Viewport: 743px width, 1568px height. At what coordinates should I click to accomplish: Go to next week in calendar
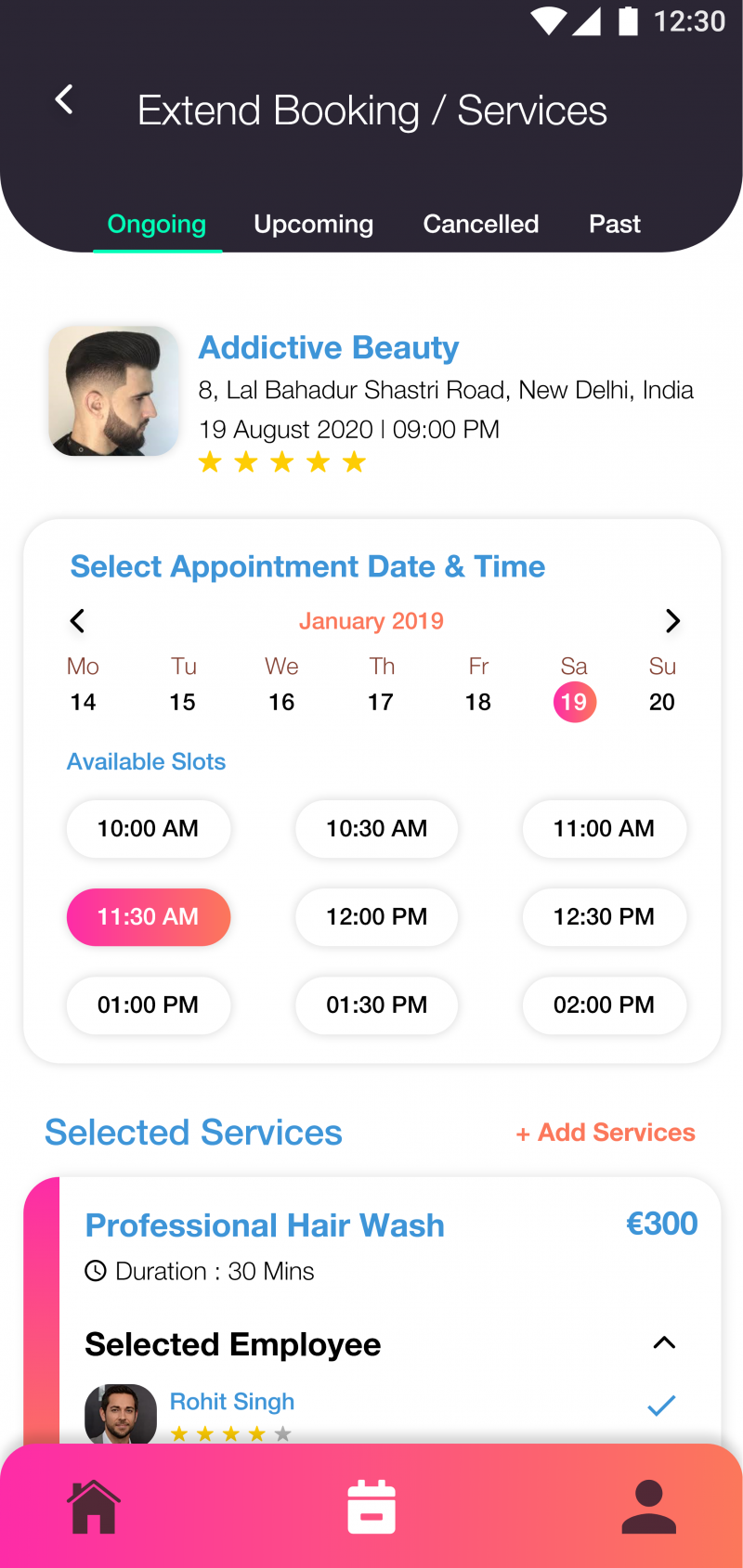pos(672,621)
